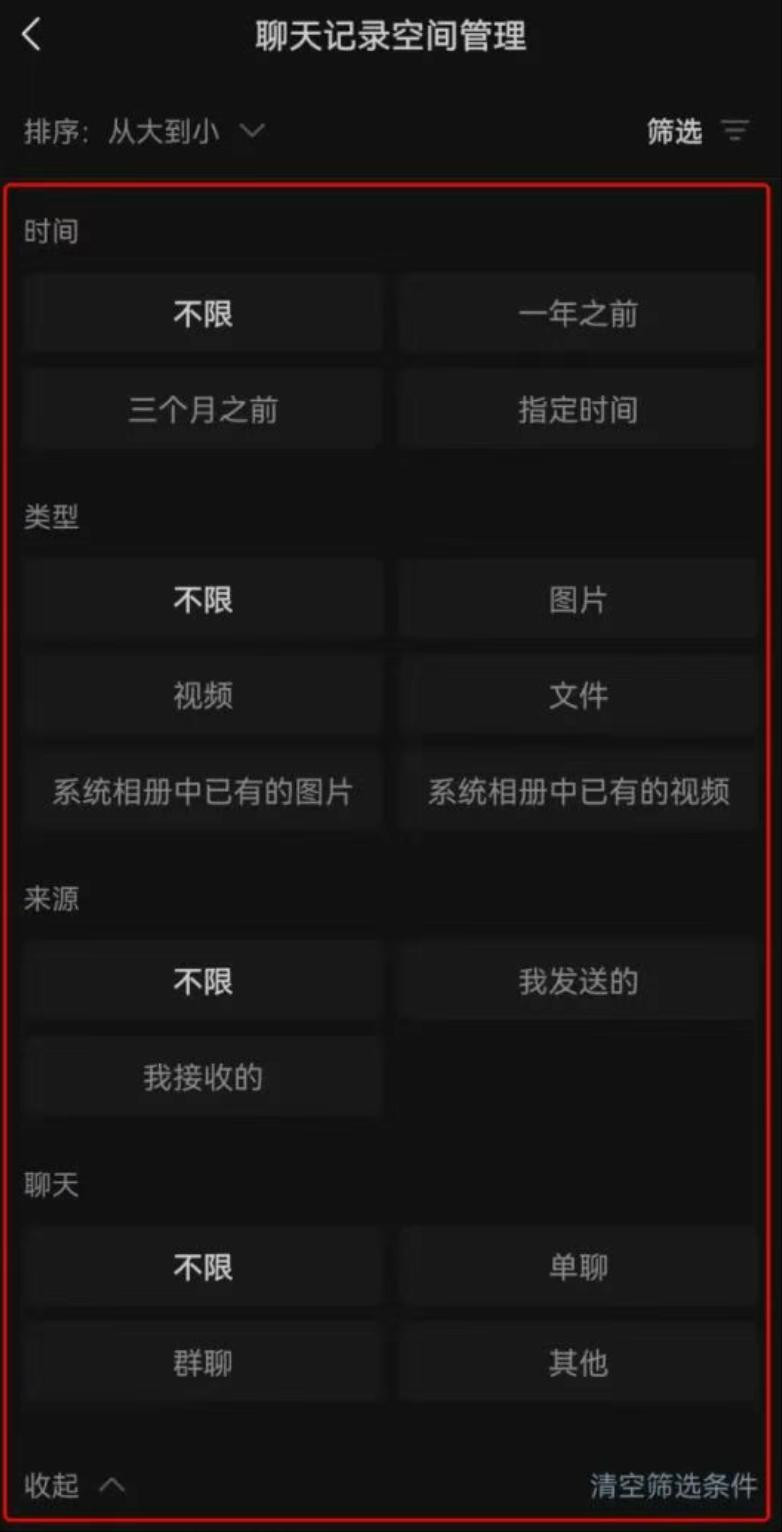The height and width of the screenshot is (1532, 782).
Task: Choose 系统相册中已有的图片
Action: 203,792
